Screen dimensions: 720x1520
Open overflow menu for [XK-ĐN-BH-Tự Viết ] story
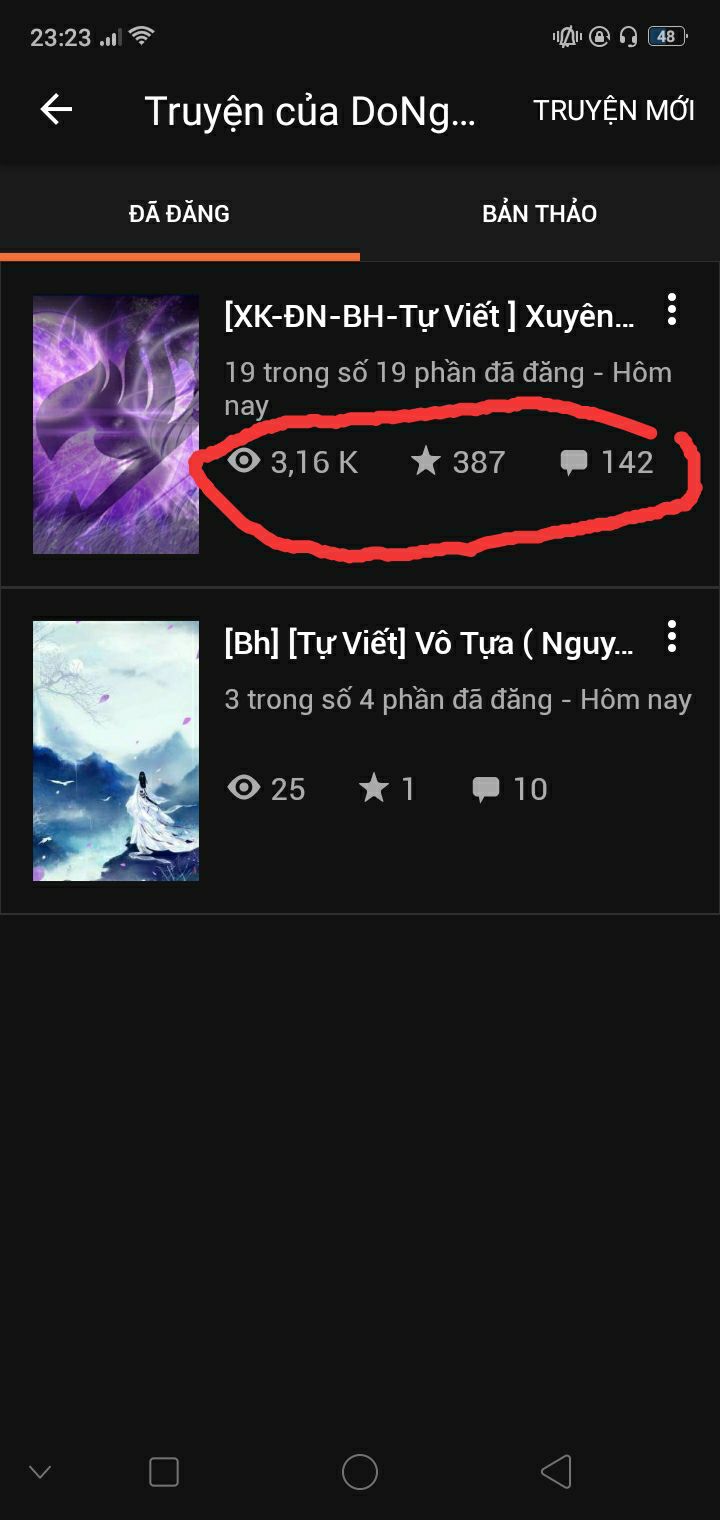[672, 310]
